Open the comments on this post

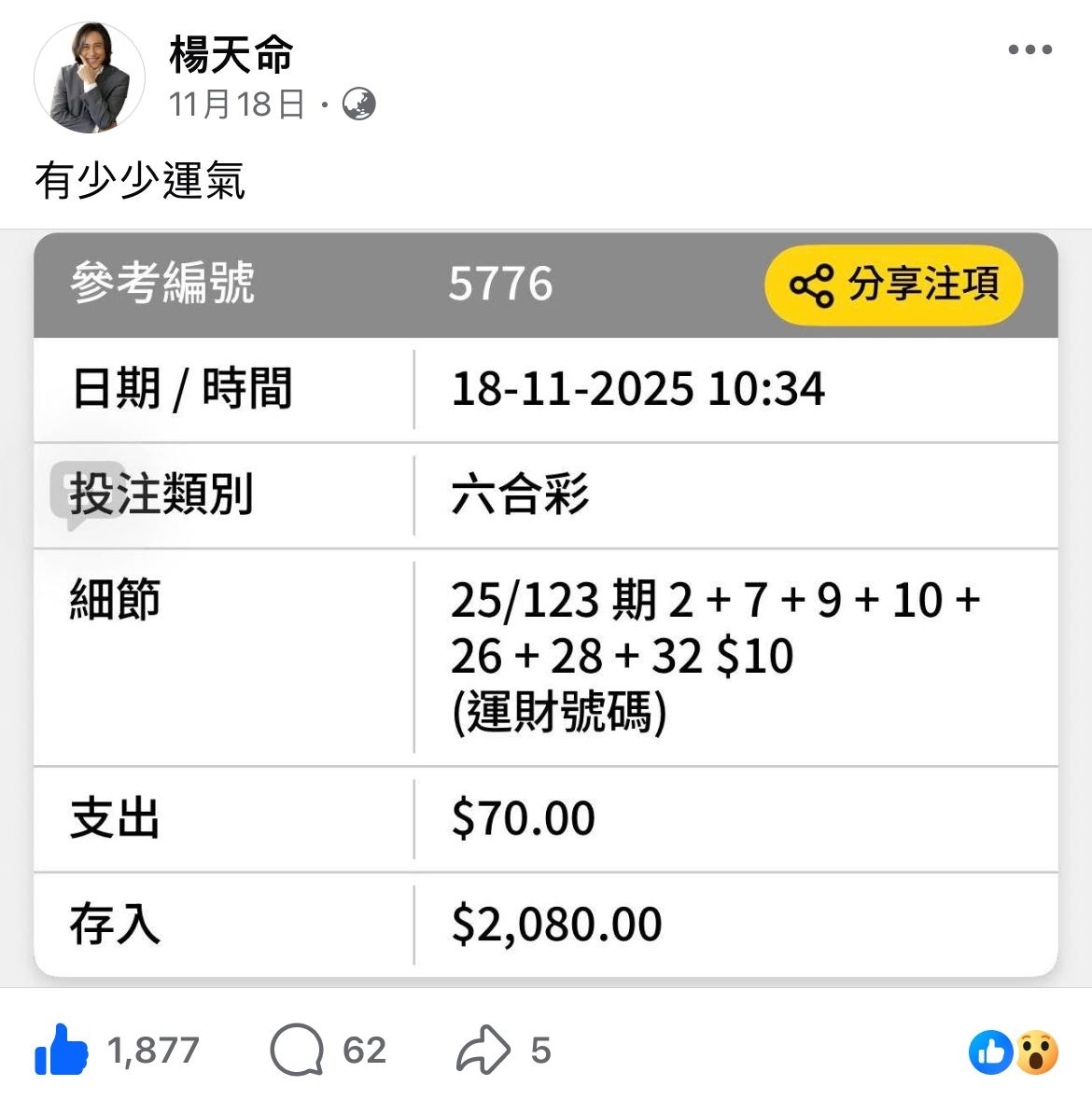297,1050
